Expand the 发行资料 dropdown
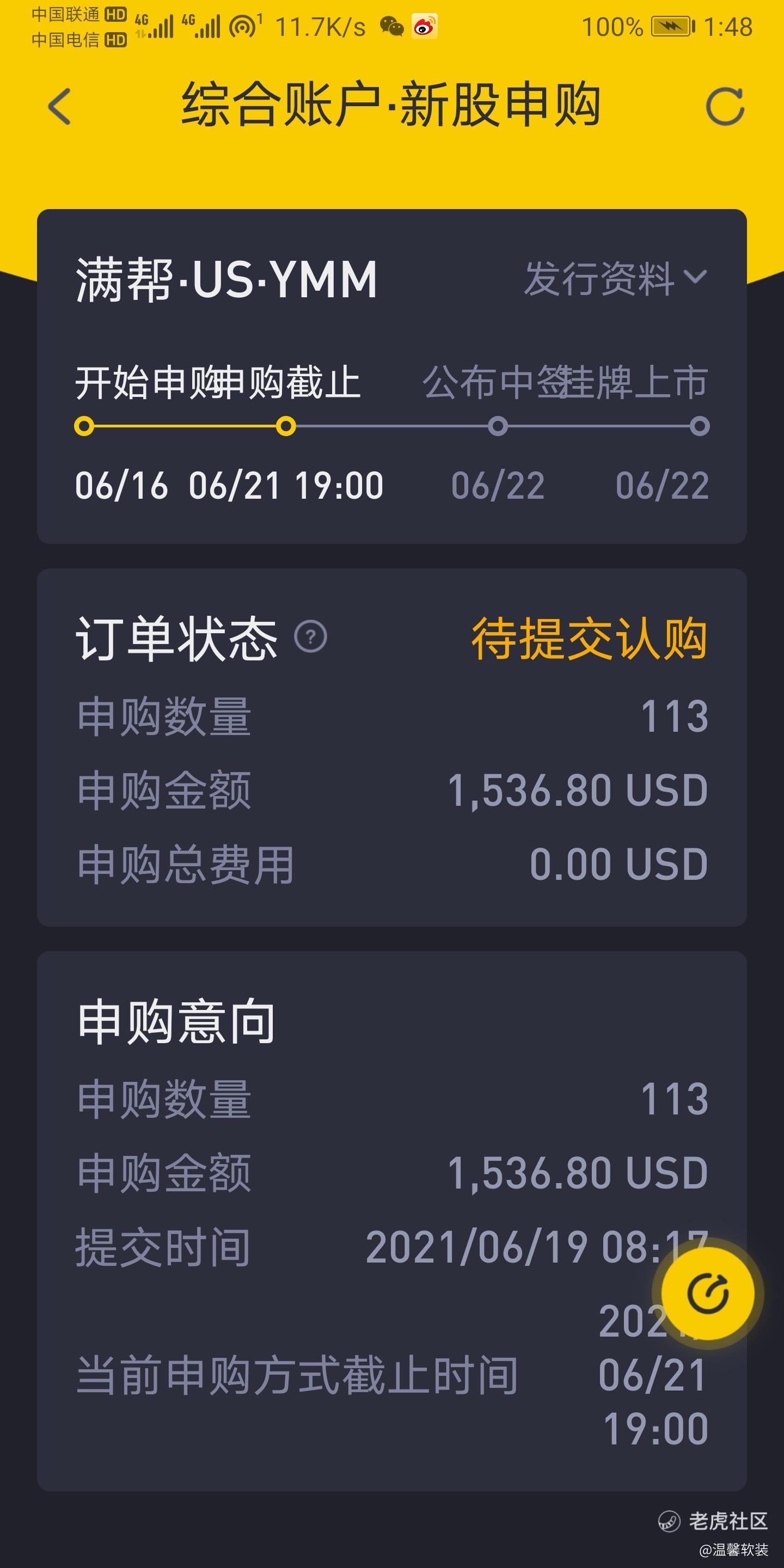This screenshot has height=1568, width=784. (615, 279)
